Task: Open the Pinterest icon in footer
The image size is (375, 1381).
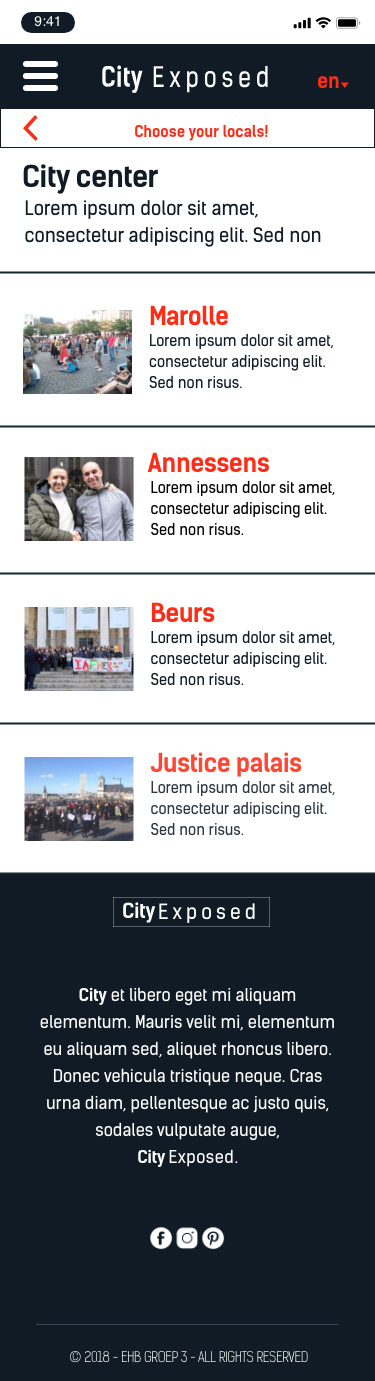Action: (213, 1238)
